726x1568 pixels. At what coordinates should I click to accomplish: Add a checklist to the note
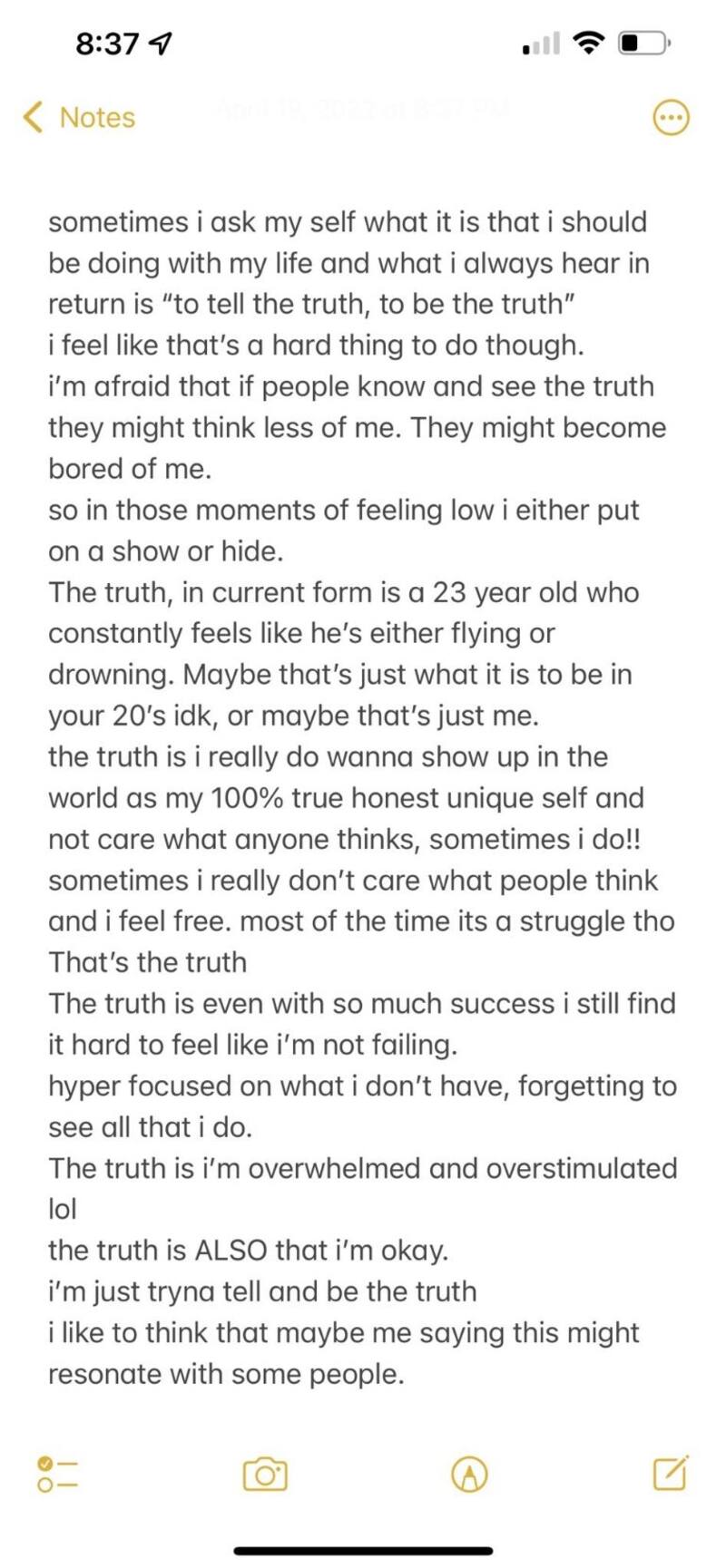click(x=57, y=1475)
